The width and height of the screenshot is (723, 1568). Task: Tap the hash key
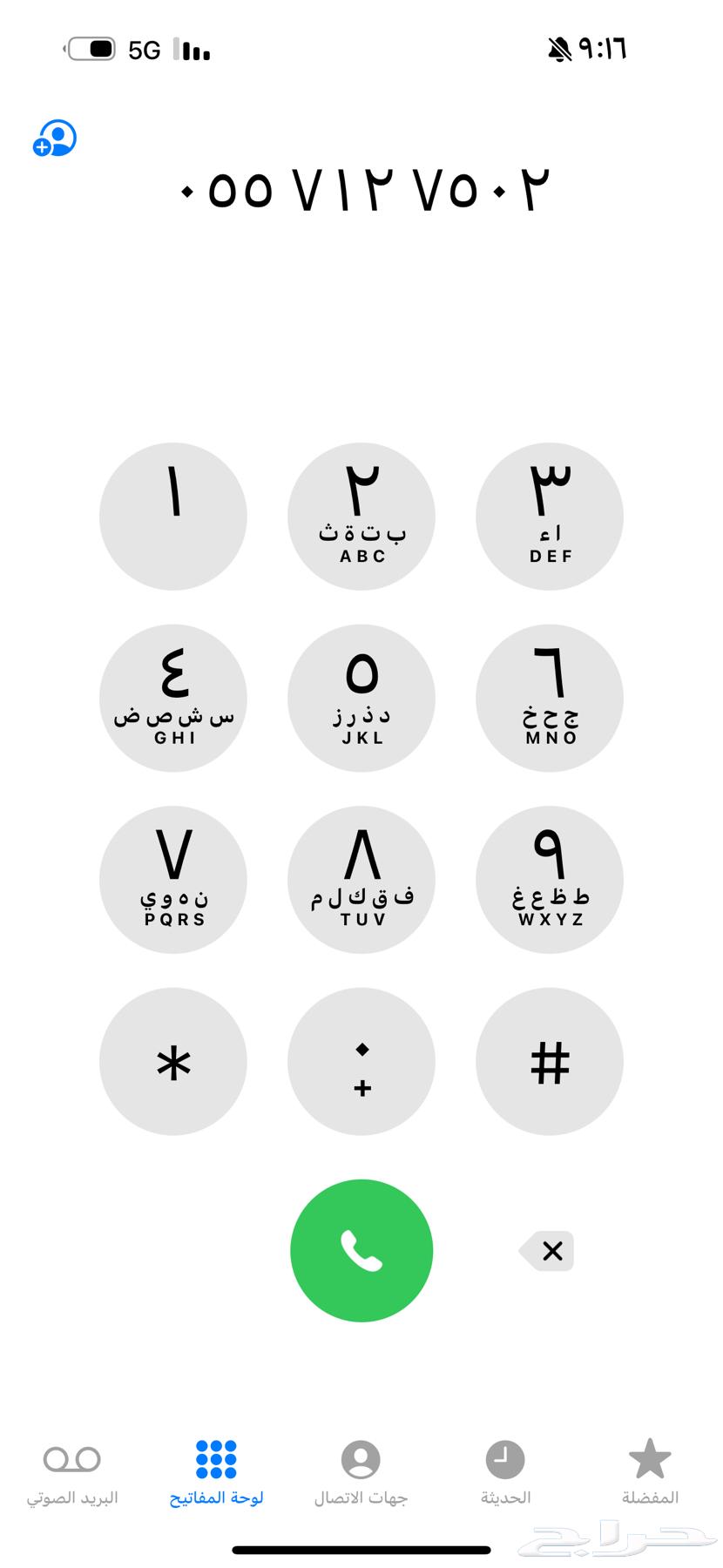coord(550,1061)
